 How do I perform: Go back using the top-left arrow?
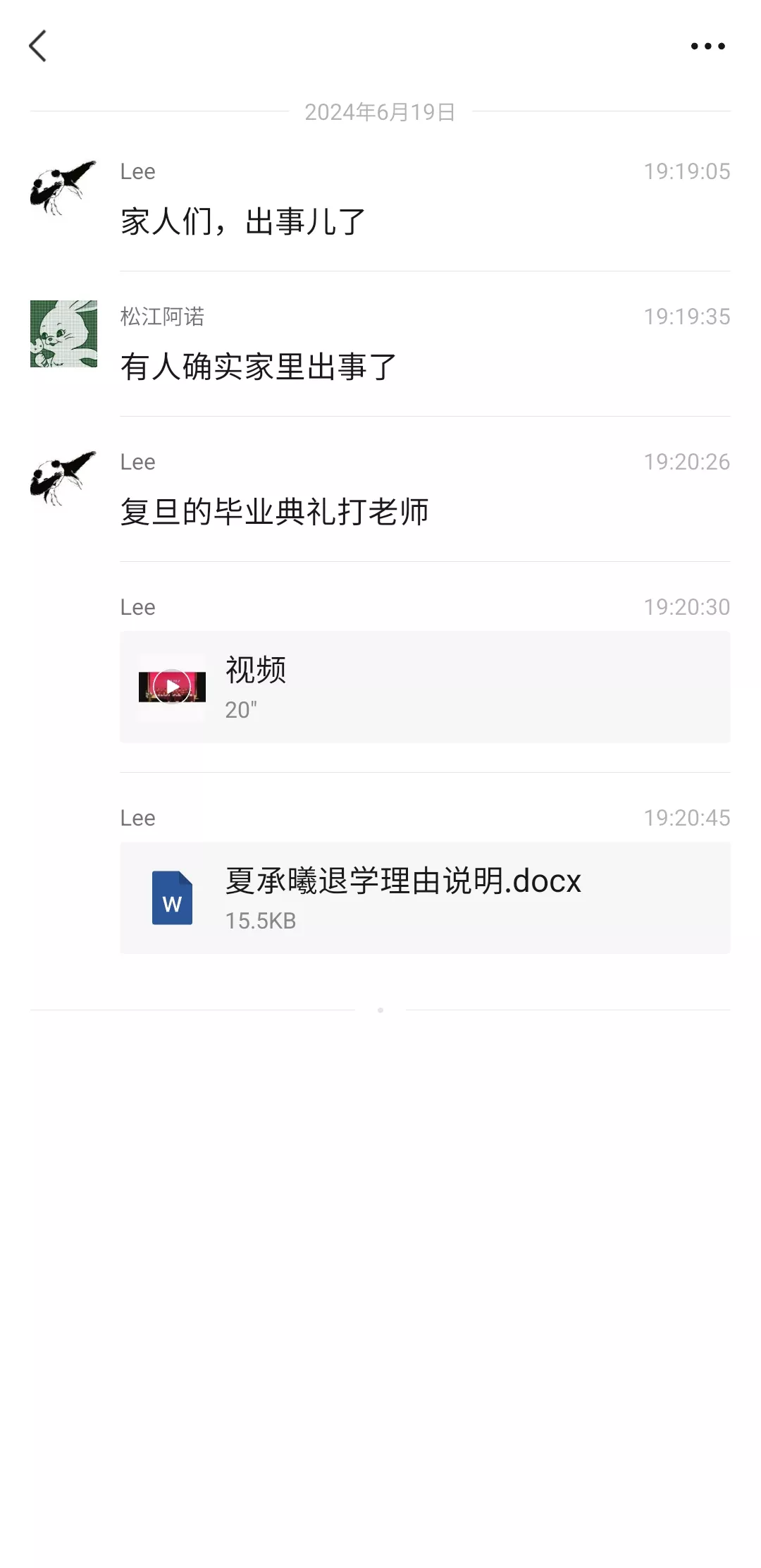click(x=38, y=46)
